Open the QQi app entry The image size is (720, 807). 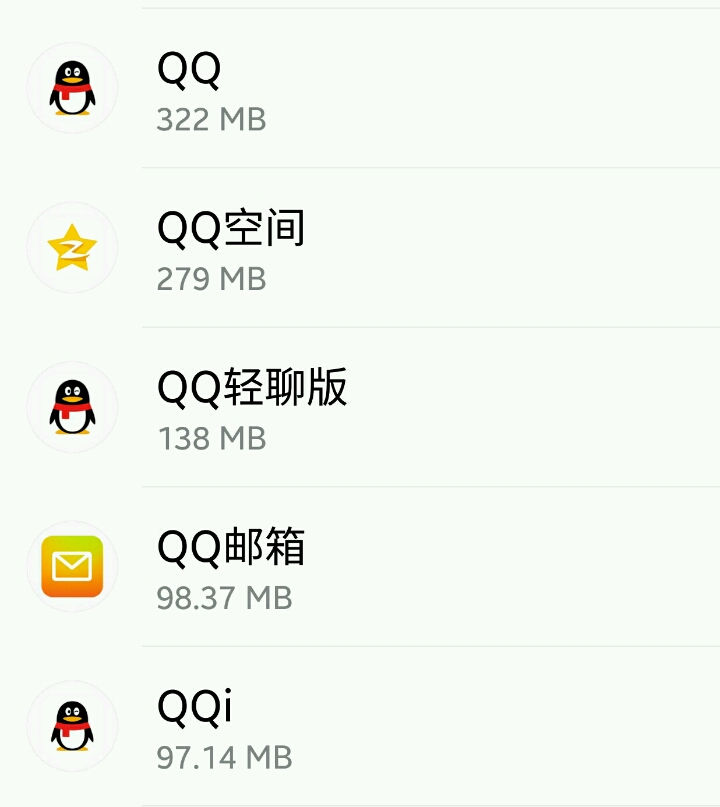pos(360,727)
